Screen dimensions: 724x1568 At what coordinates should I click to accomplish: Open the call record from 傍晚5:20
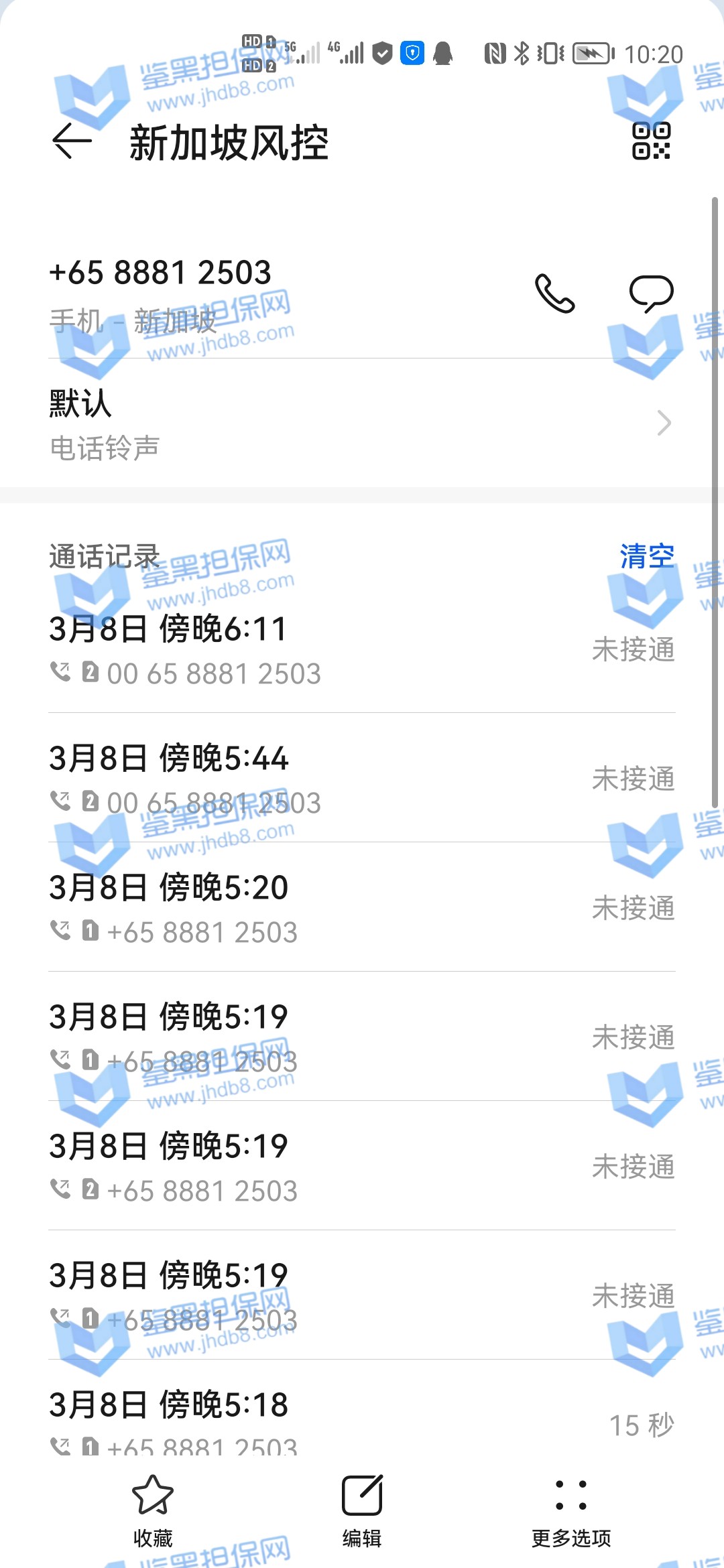(362, 908)
